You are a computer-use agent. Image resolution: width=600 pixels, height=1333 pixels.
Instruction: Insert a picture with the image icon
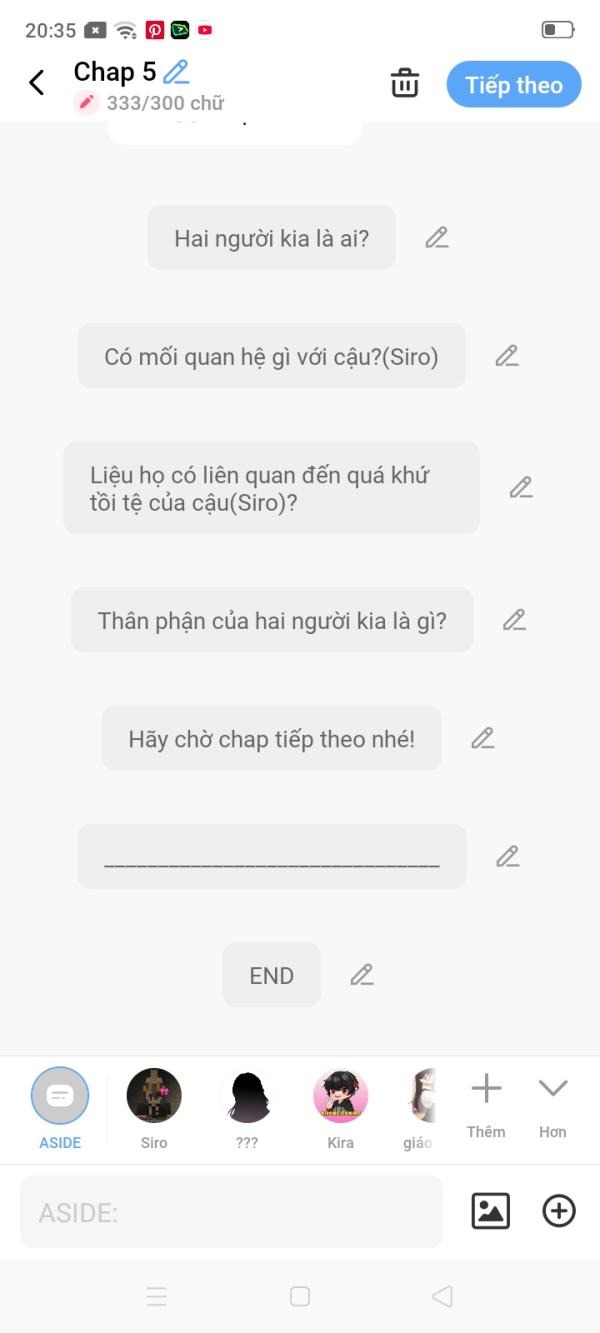(x=490, y=1212)
